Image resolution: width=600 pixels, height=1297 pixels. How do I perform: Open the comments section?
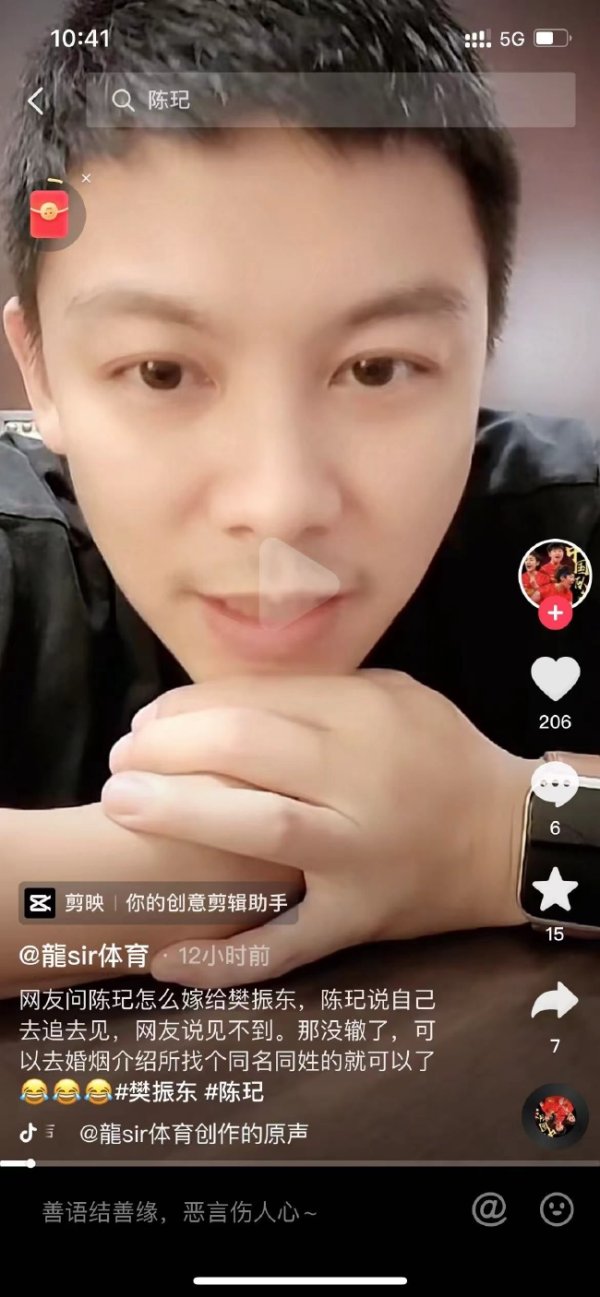pos(554,786)
